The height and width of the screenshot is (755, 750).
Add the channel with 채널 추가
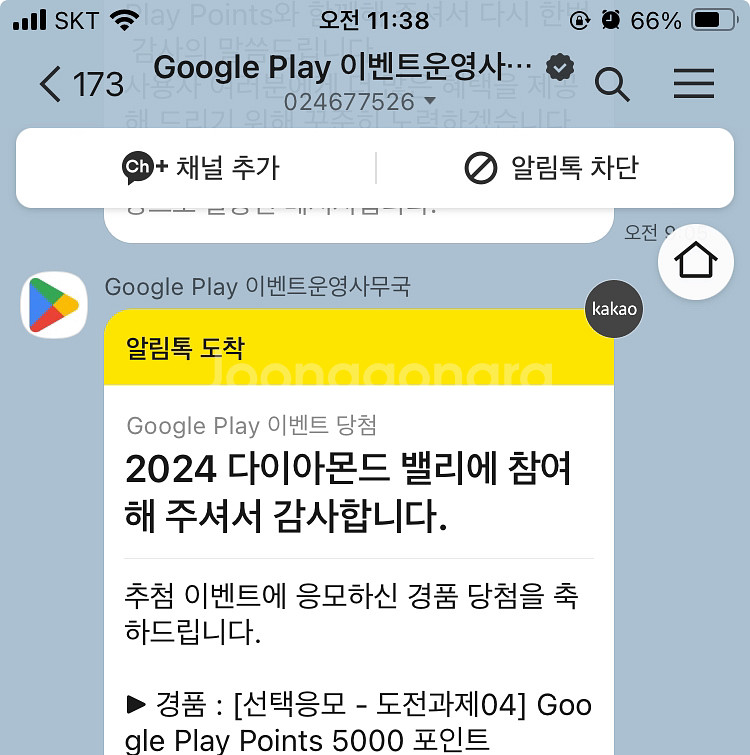(200, 168)
